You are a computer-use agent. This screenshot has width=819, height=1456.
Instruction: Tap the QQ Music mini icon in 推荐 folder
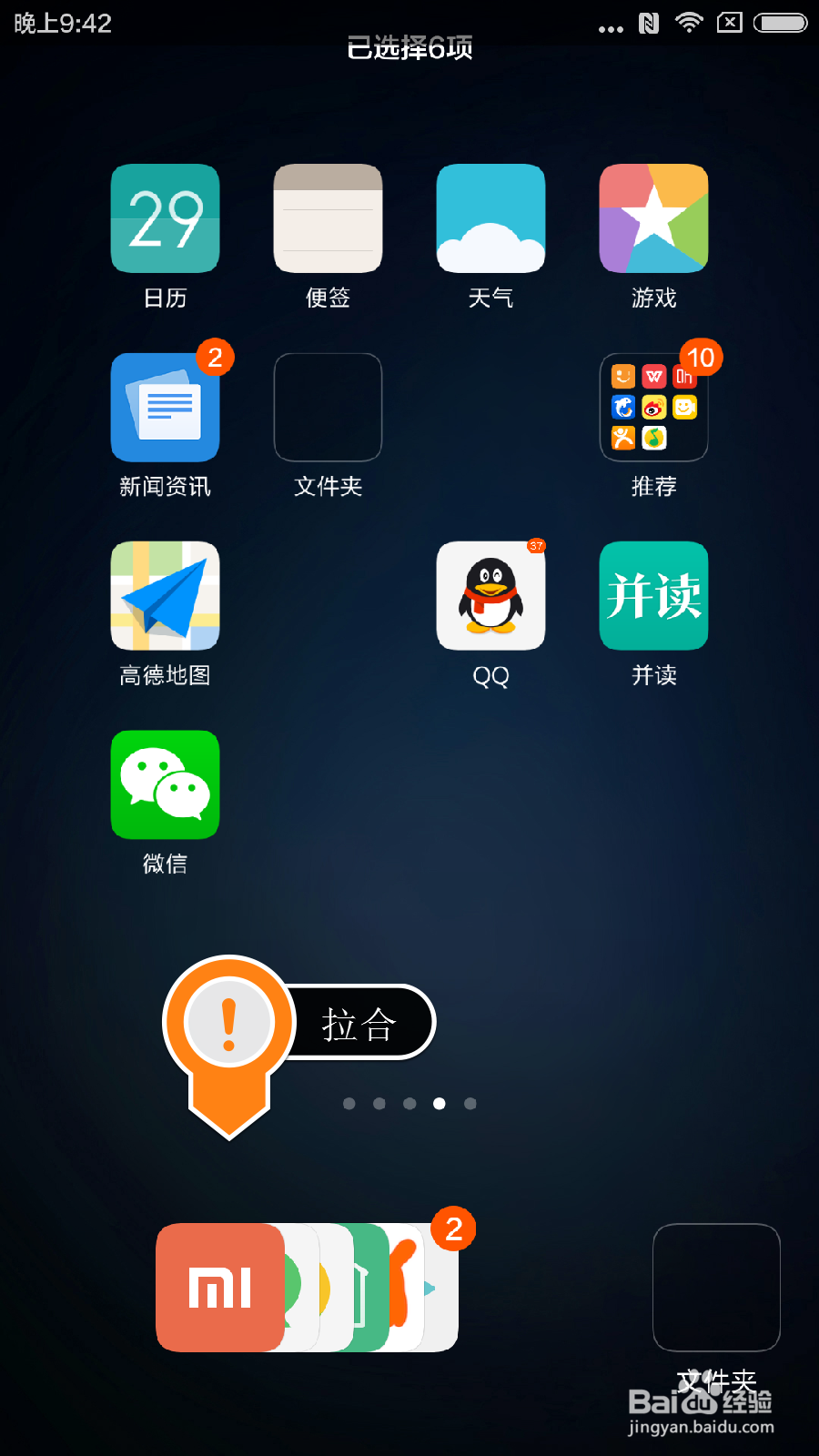654,438
